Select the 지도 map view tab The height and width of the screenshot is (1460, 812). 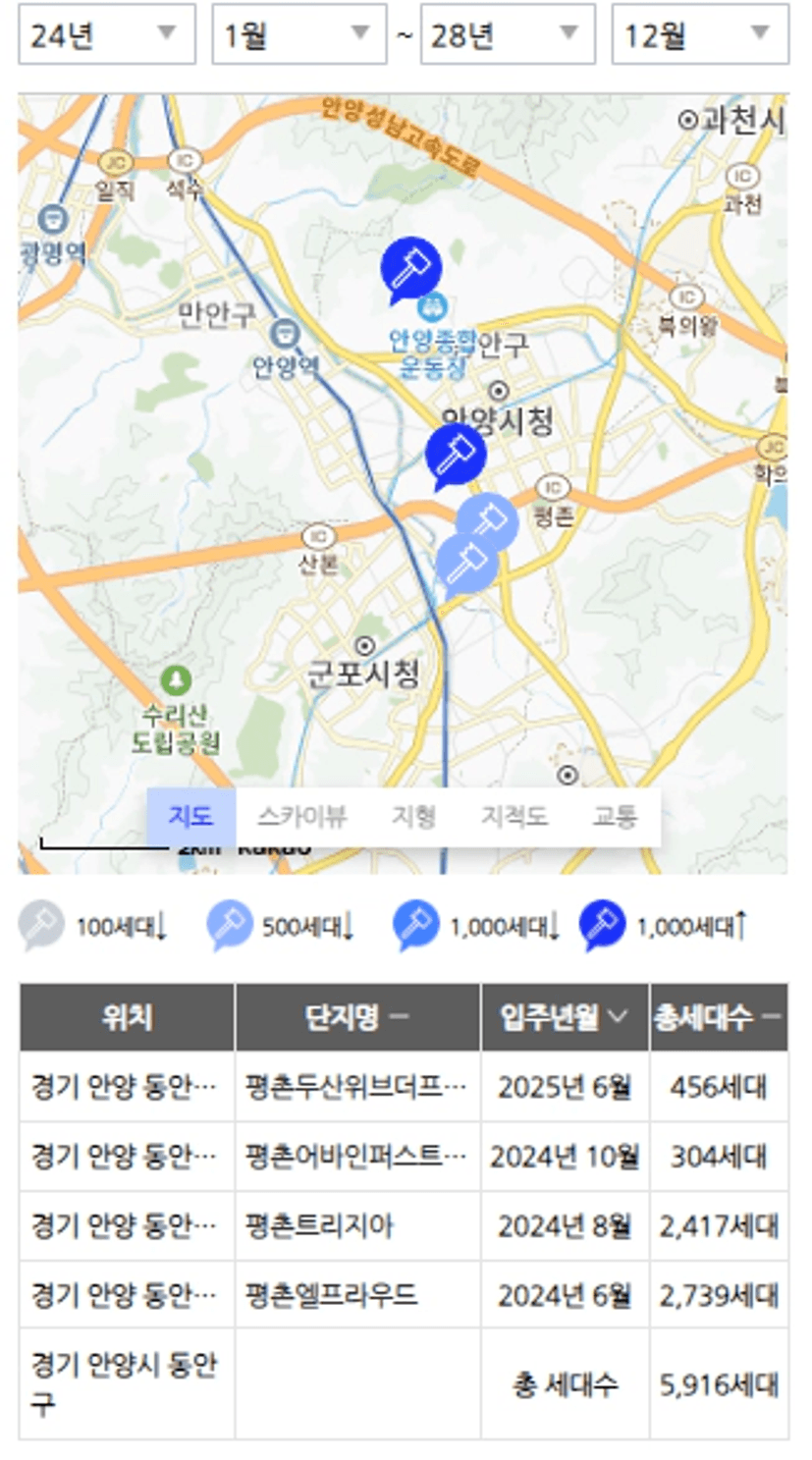[x=191, y=816]
